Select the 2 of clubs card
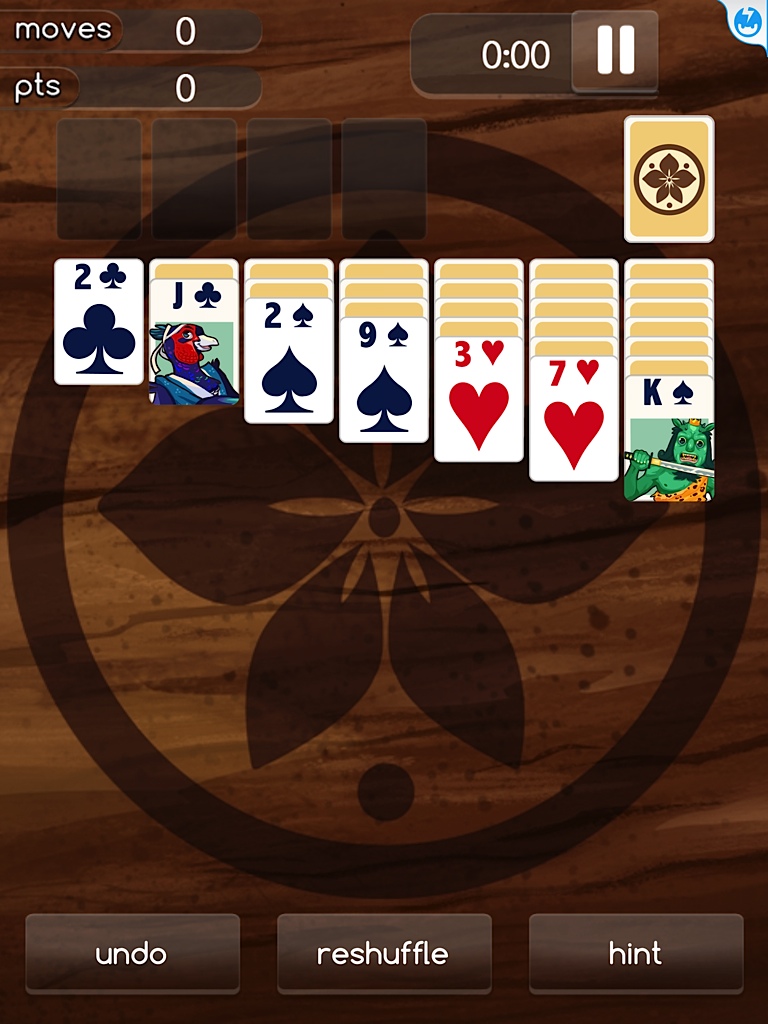Image resolution: width=768 pixels, height=1024 pixels. click(99, 322)
